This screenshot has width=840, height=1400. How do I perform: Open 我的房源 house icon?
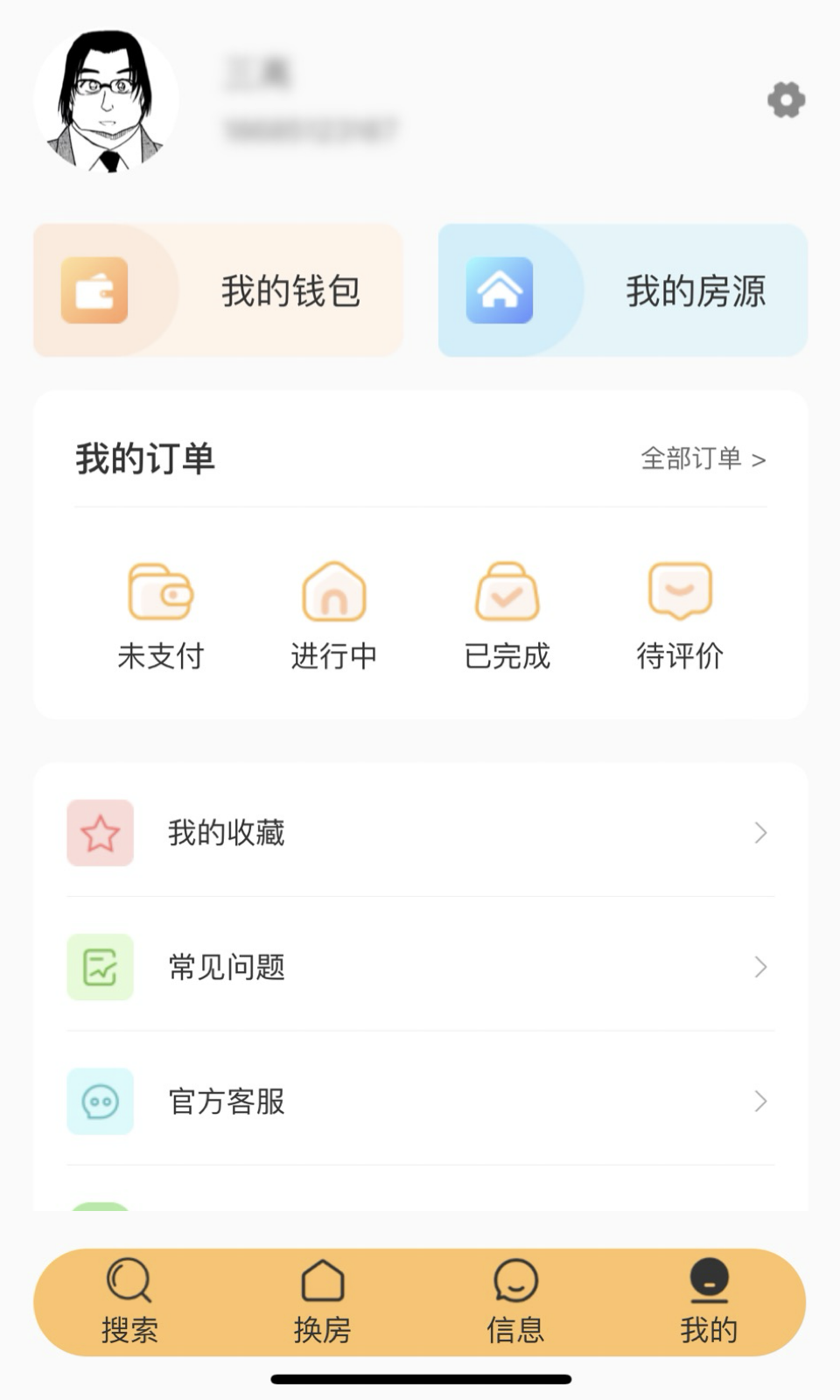[501, 290]
